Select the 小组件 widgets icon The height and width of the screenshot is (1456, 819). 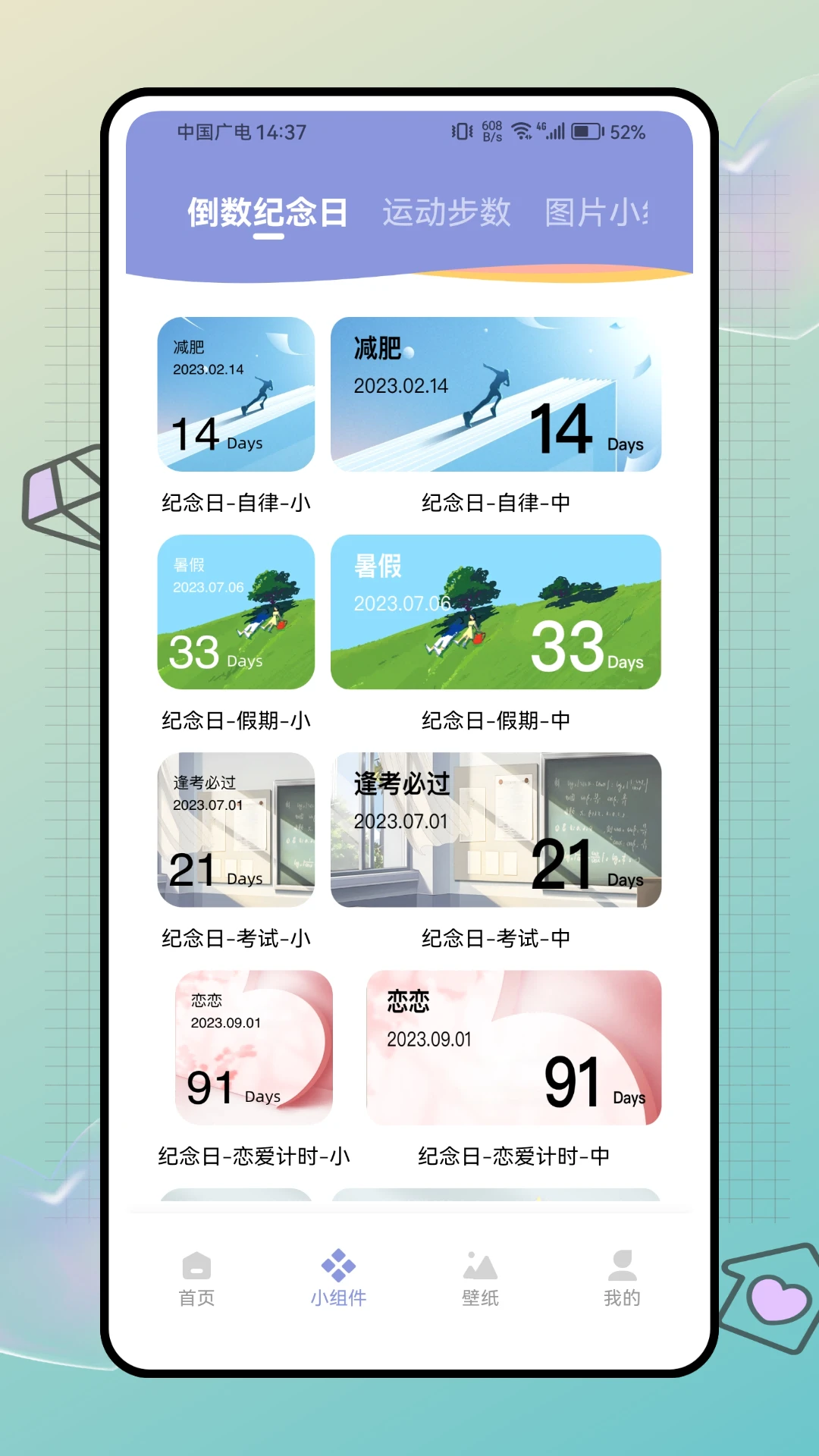pyautogui.click(x=338, y=1272)
